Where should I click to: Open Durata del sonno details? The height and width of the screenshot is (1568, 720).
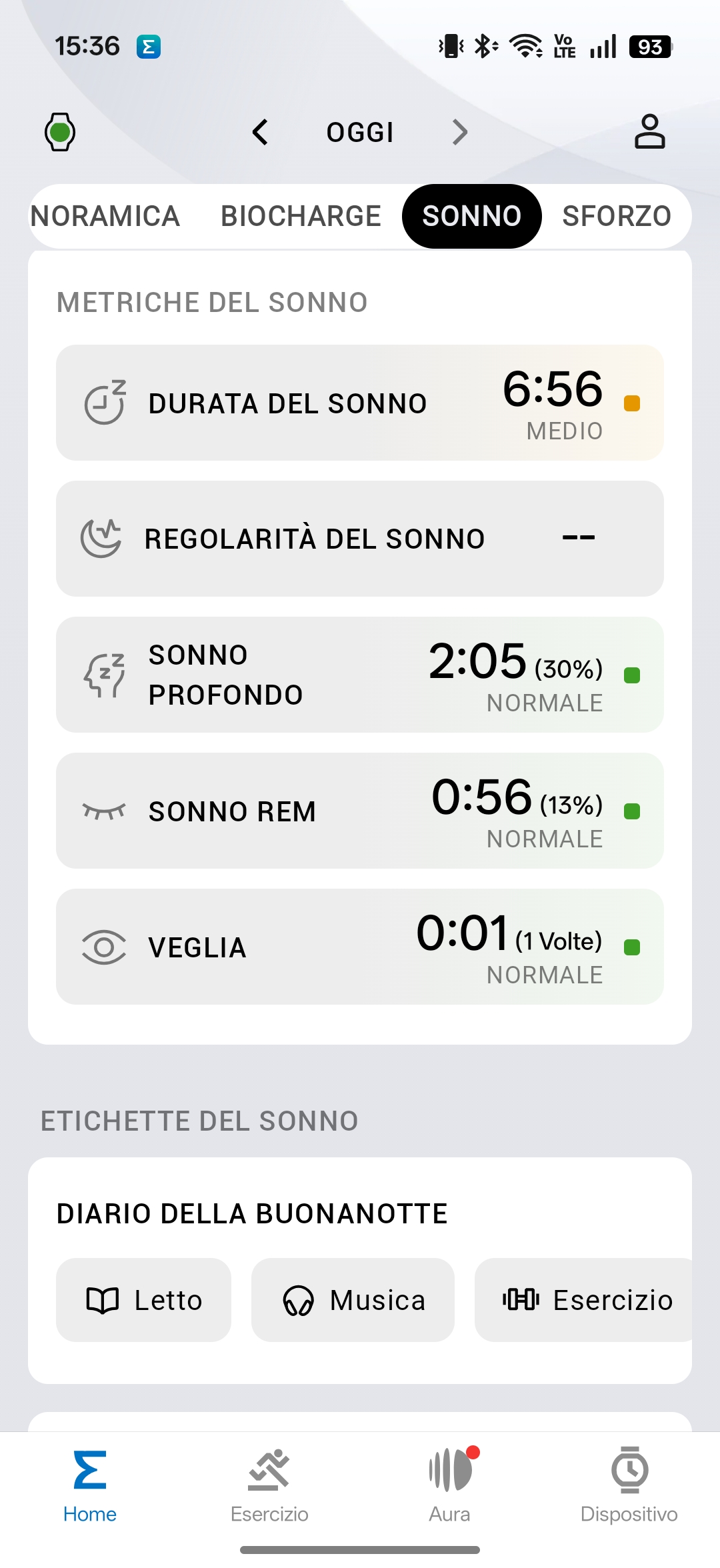(x=360, y=403)
